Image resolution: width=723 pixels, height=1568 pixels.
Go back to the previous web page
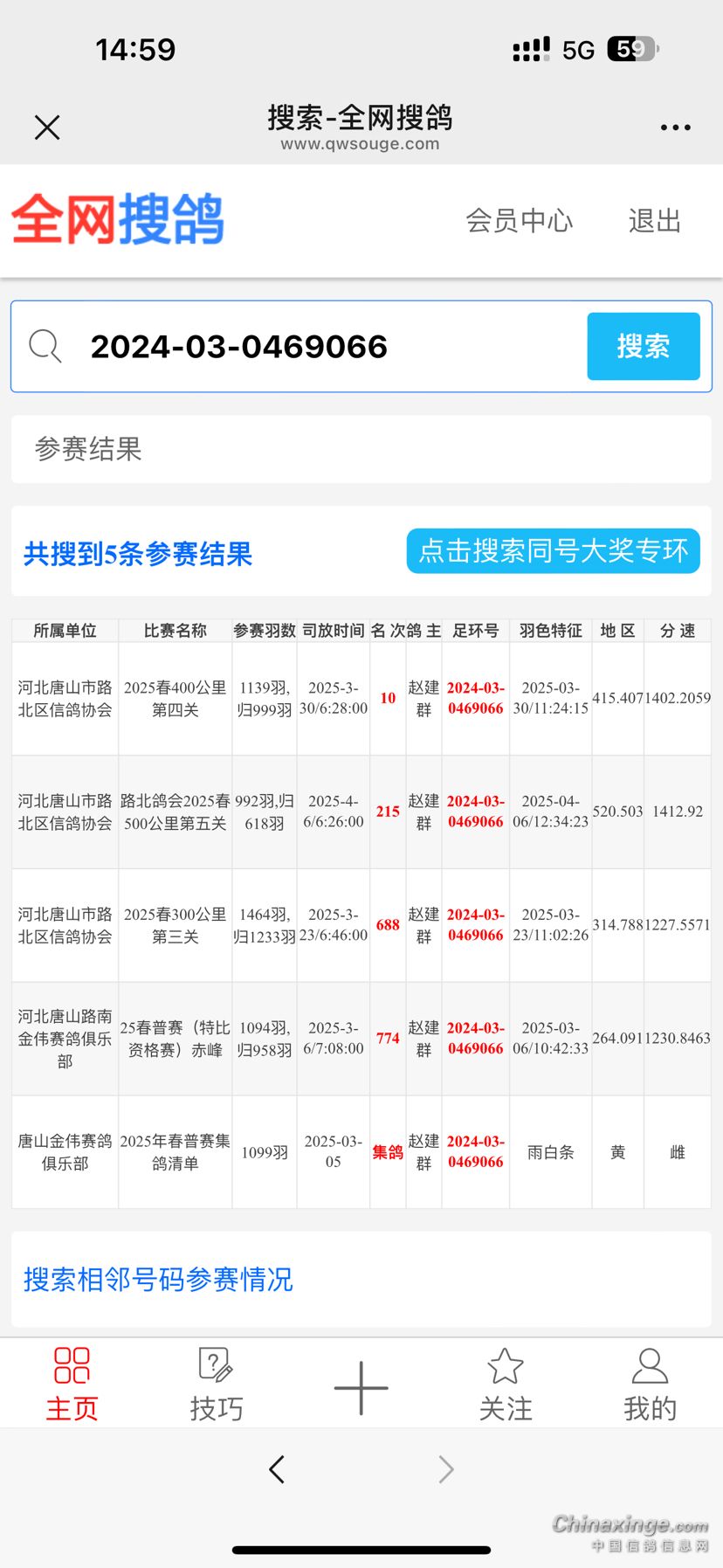pyautogui.click(x=277, y=1469)
